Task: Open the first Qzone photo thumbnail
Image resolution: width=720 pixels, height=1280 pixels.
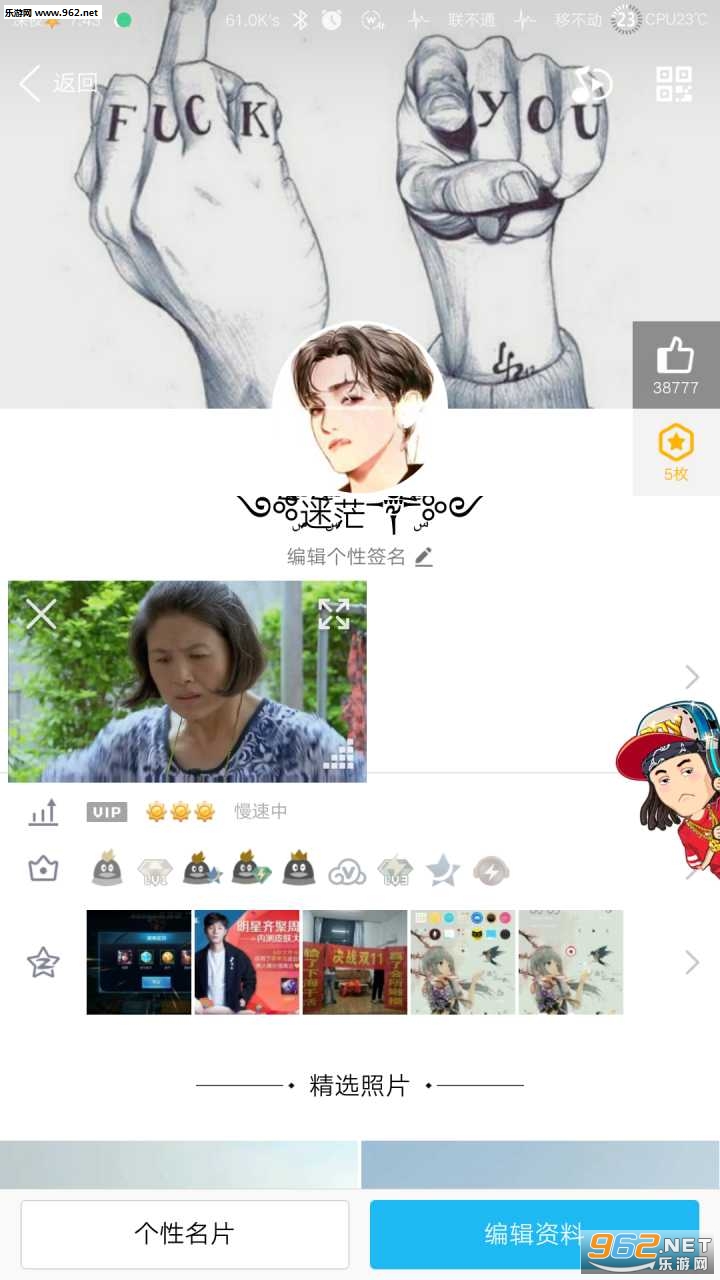Action: tap(138, 962)
